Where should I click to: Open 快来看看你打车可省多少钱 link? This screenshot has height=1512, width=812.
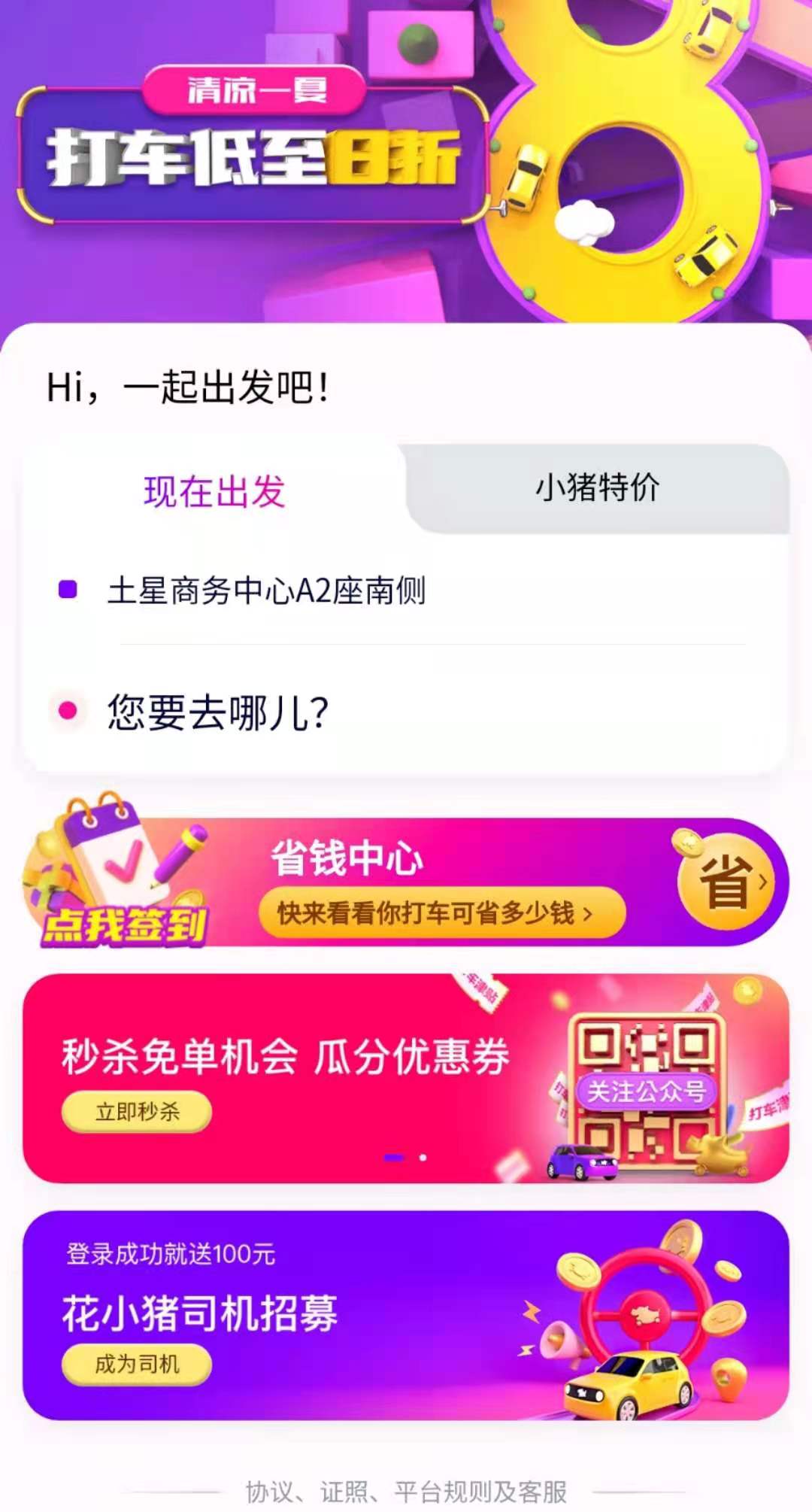[442, 913]
